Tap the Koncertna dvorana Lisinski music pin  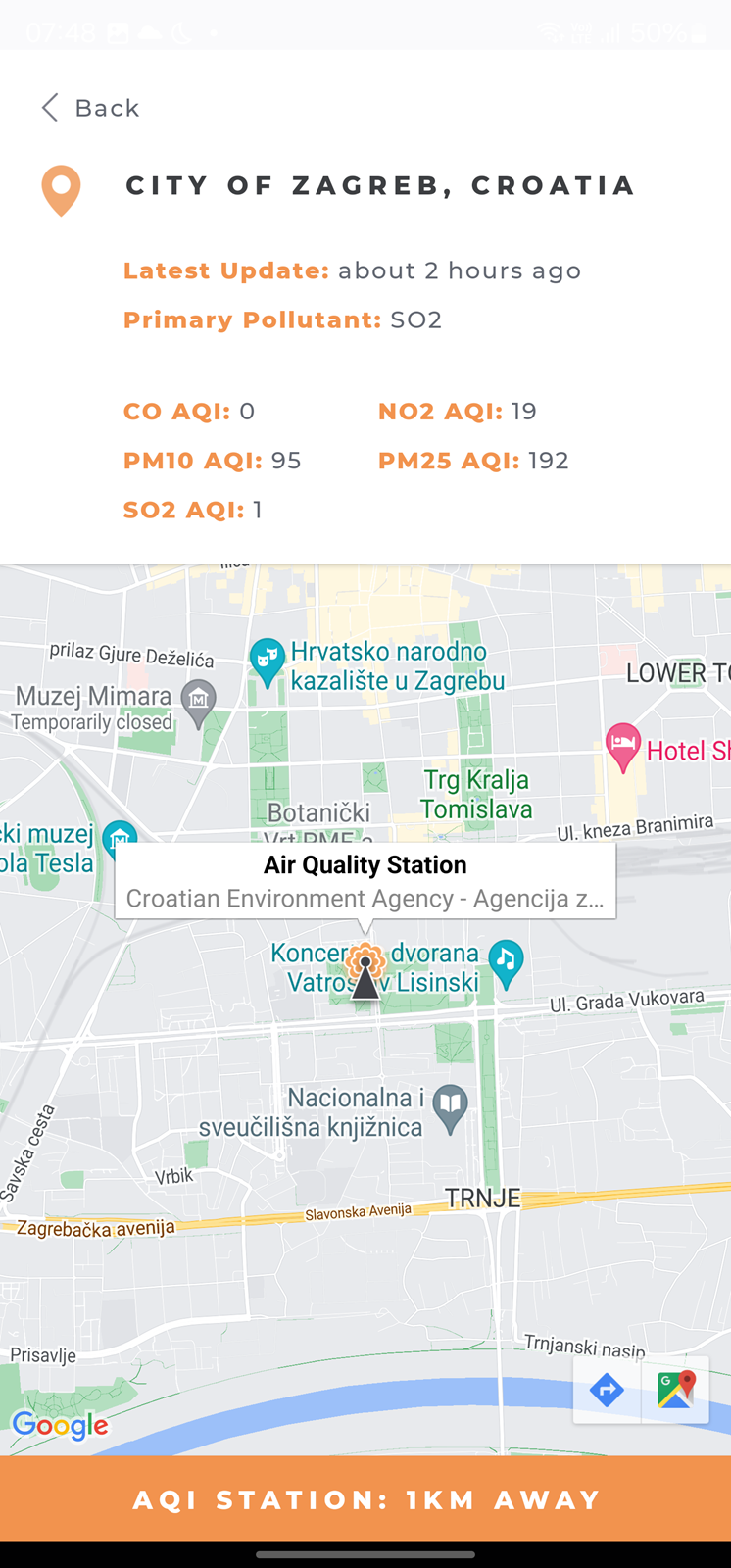506,964
